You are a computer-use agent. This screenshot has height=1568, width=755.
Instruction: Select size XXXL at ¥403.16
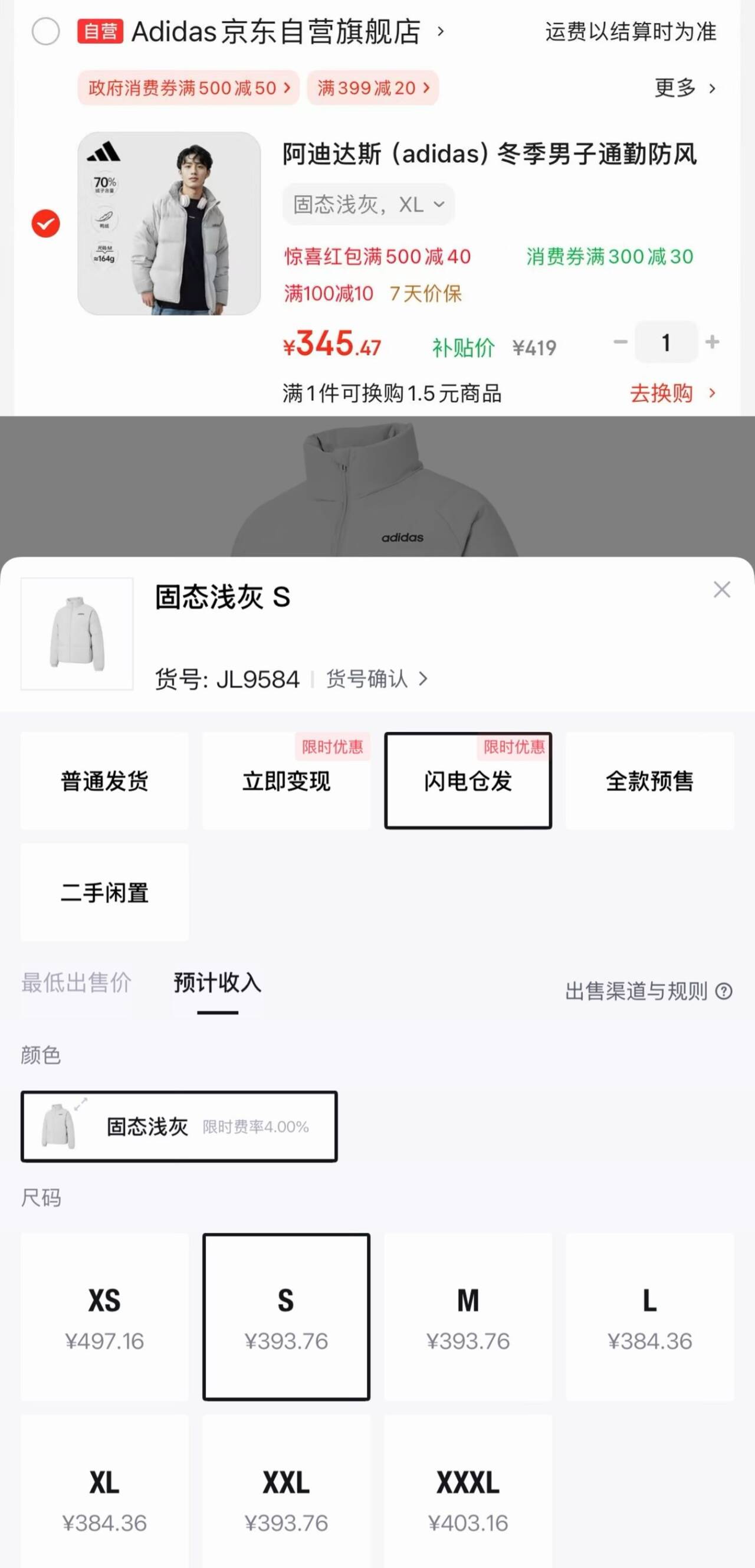click(468, 1497)
